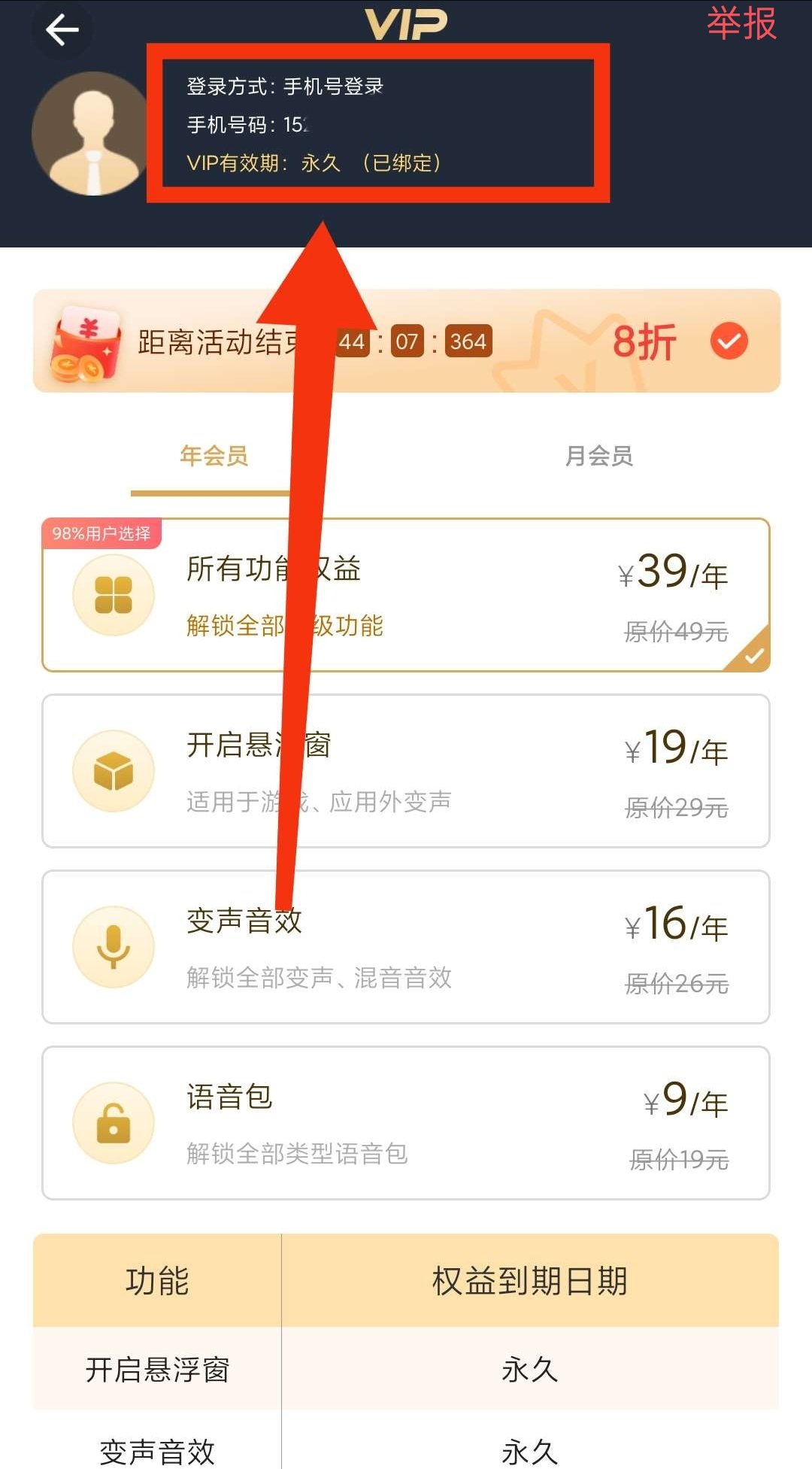Click the grid icon on the all-features plan

113,594
